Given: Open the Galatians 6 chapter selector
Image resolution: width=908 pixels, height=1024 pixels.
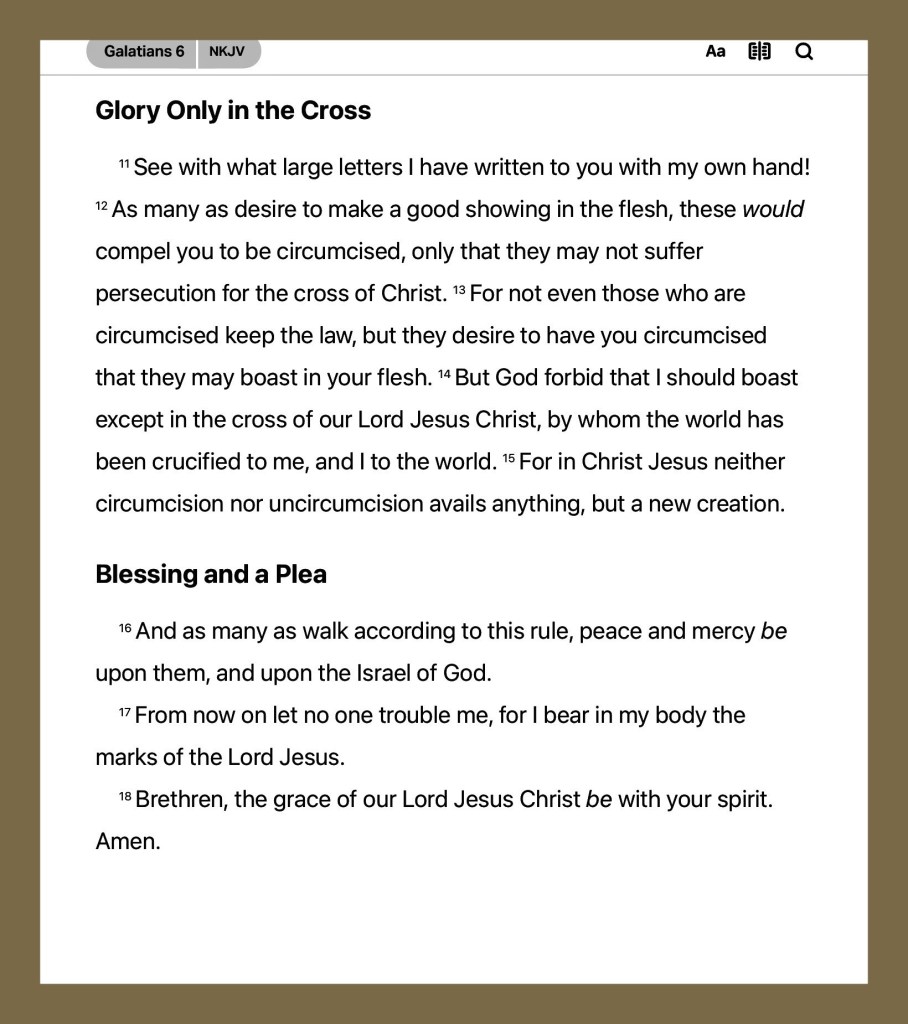Looking at the screenshot, I should [143, 51].
